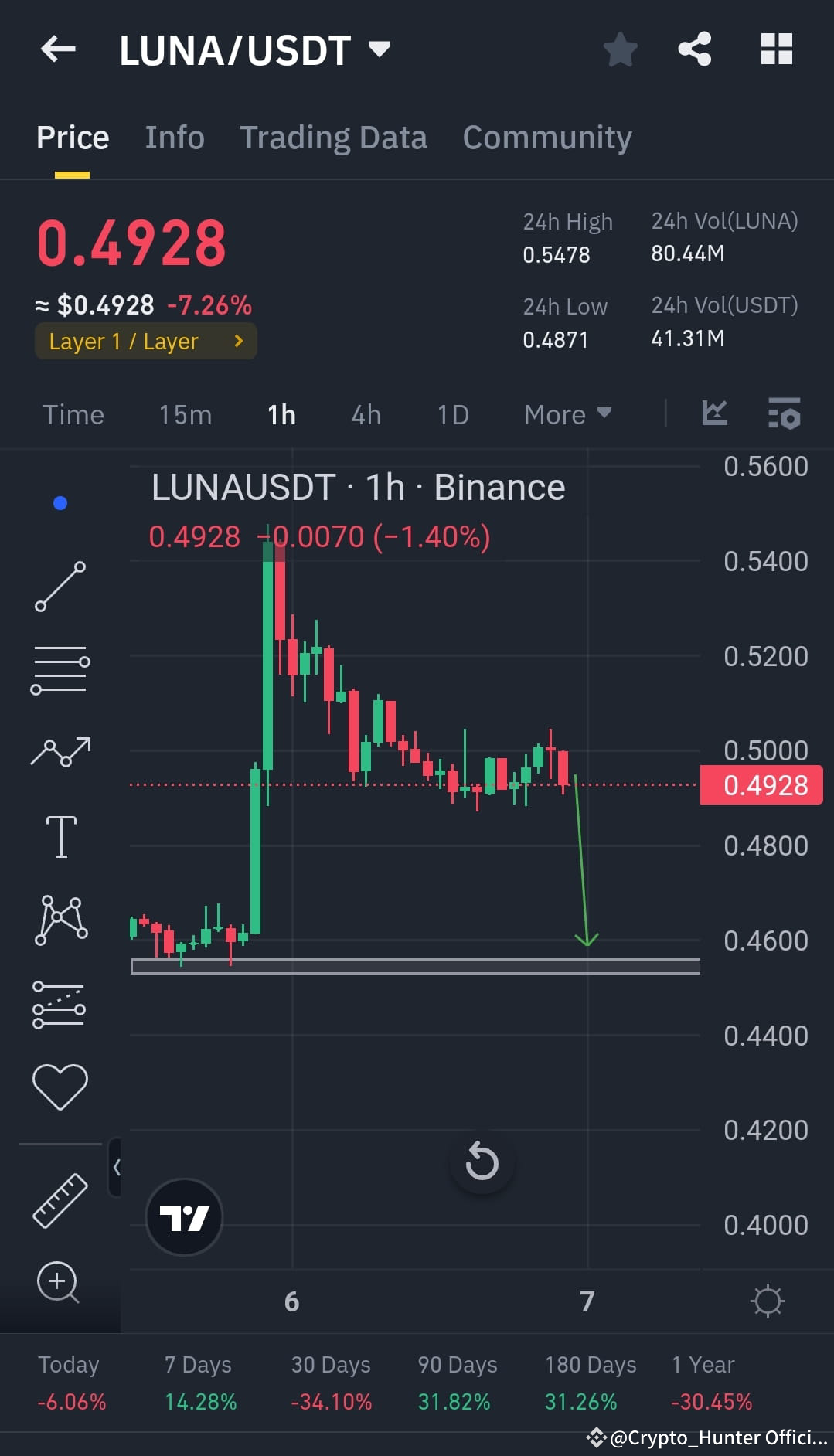Screen dimensions: 834x1456
Task: Pick the XABCD pattern drawing tool
Action: 60,920
